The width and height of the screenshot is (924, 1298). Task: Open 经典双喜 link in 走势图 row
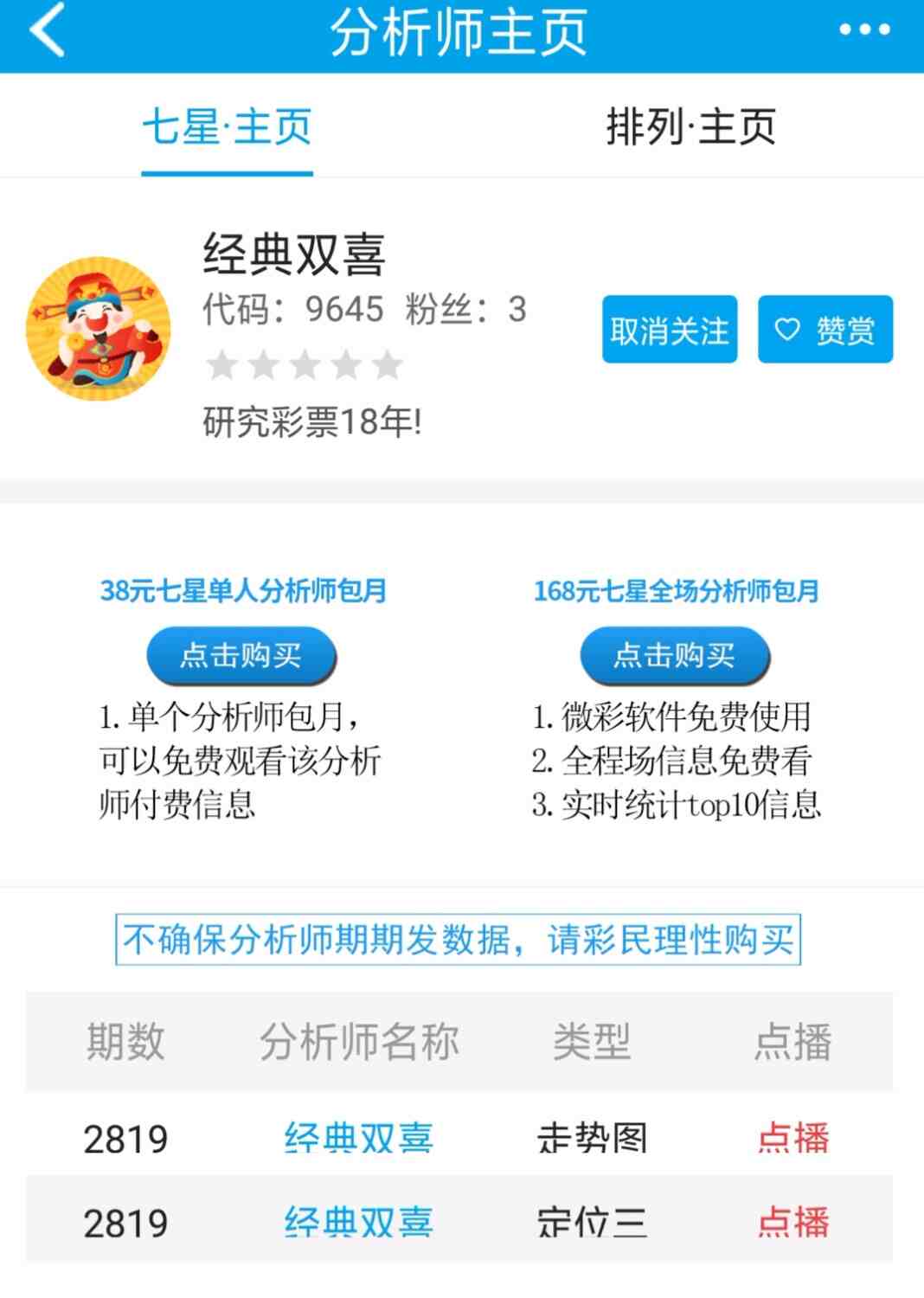[x=358, y=1137]
